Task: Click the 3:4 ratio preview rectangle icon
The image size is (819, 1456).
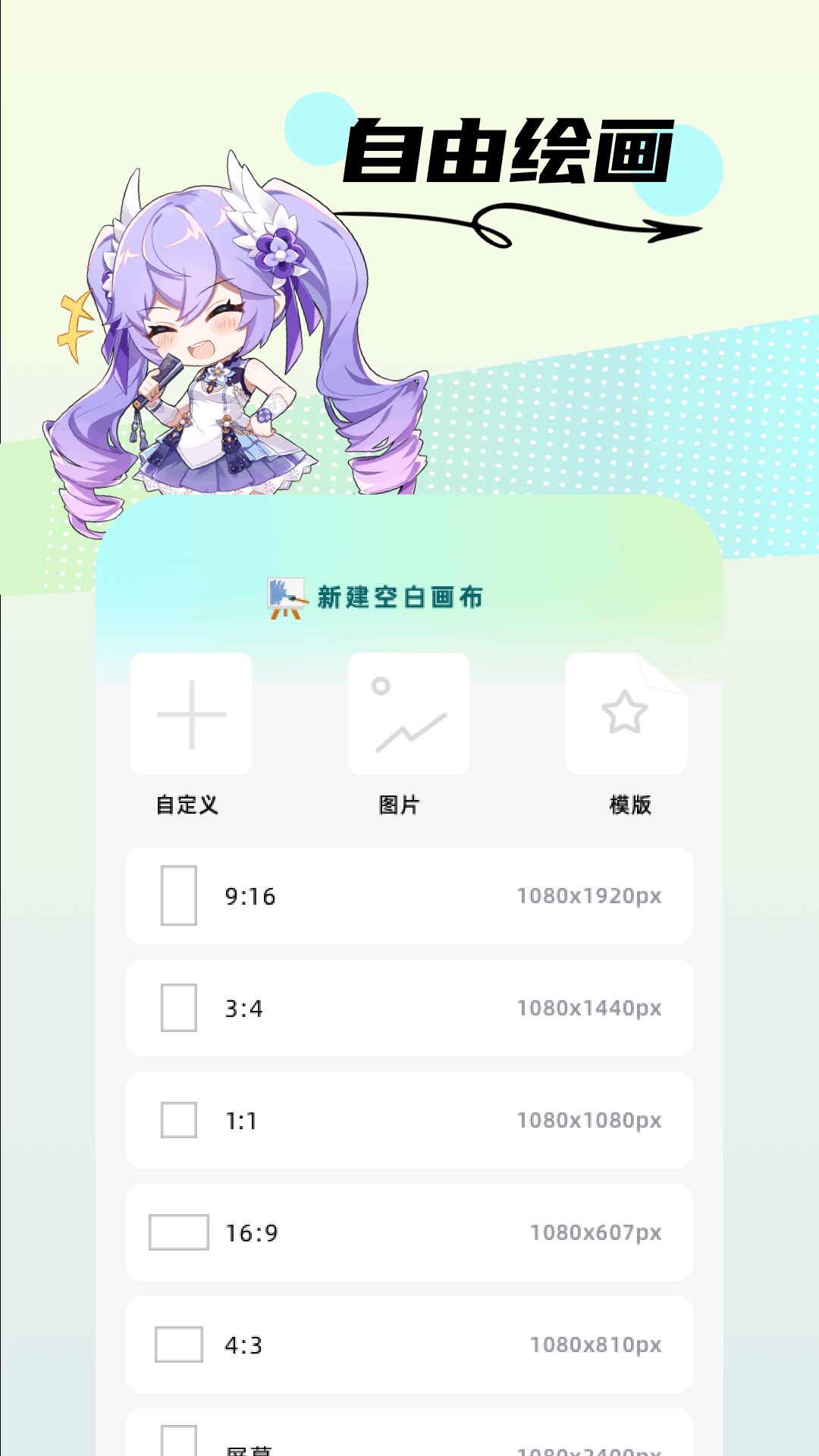Action: click(178, 1007)
